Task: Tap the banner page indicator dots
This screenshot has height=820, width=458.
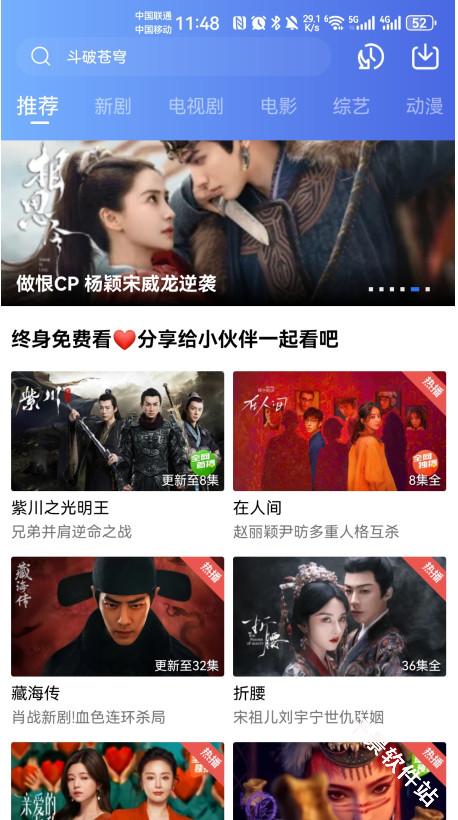Action: click(x=399, y=289)
